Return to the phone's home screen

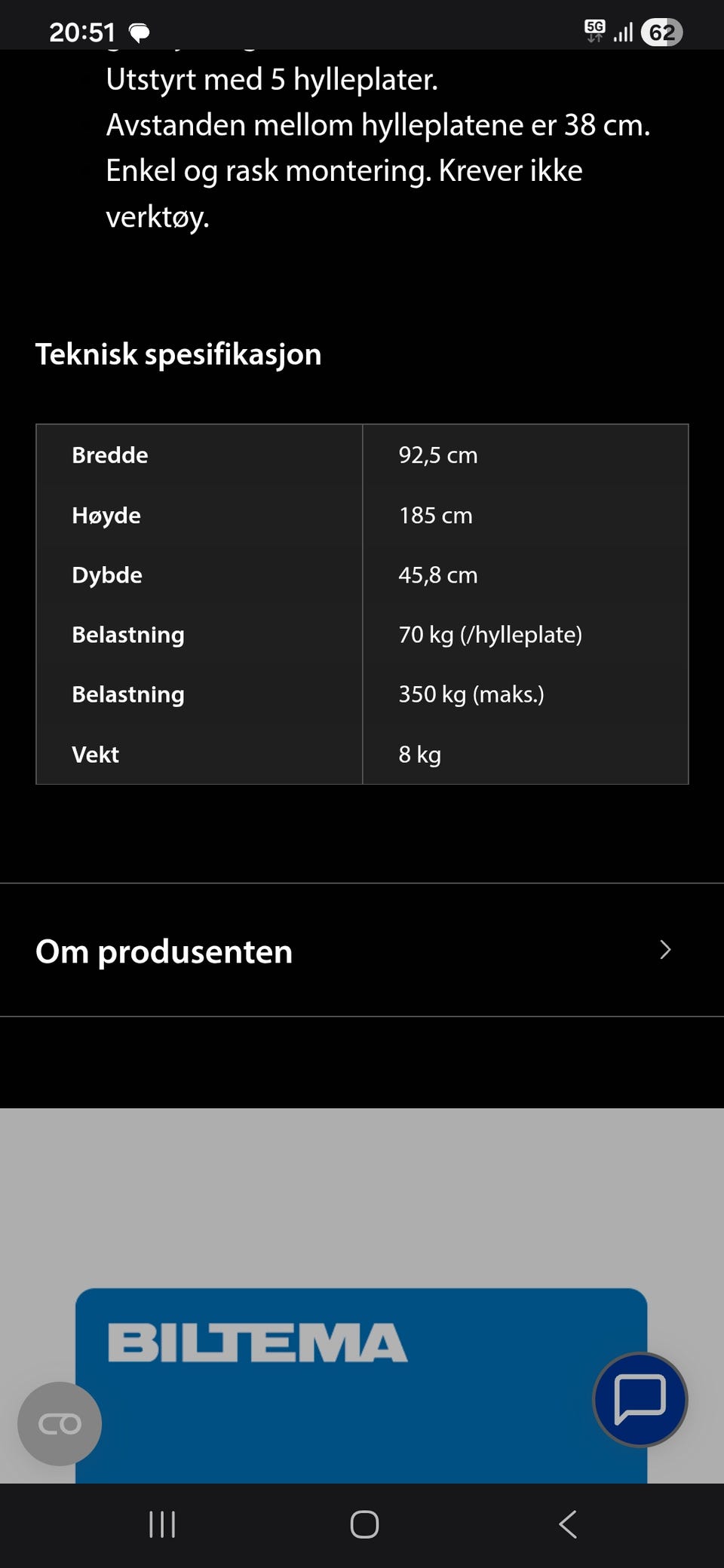(364, 1524)
